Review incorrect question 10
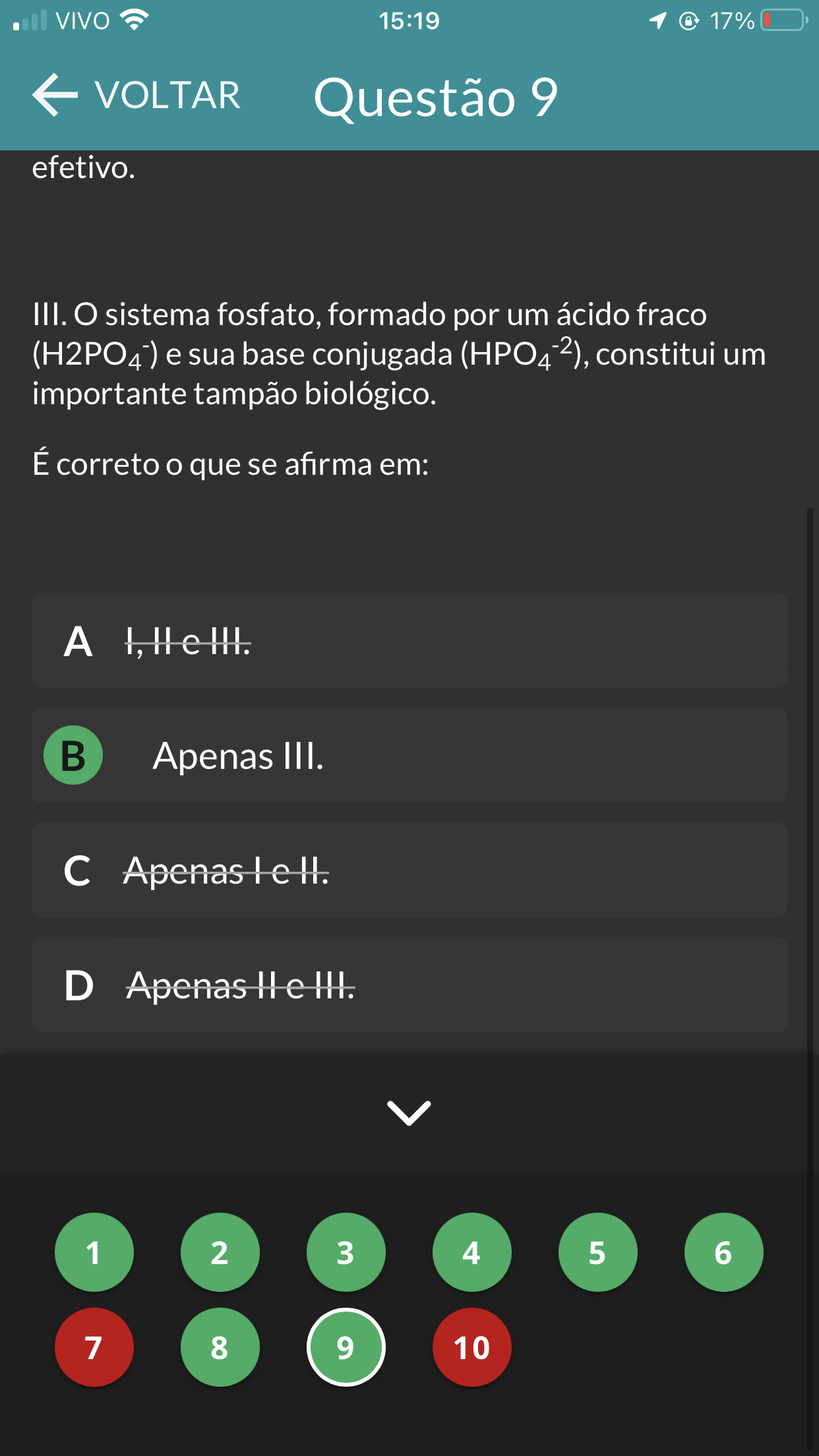819x1456 pixels. pyautogui.click(x=471, y=1347)
